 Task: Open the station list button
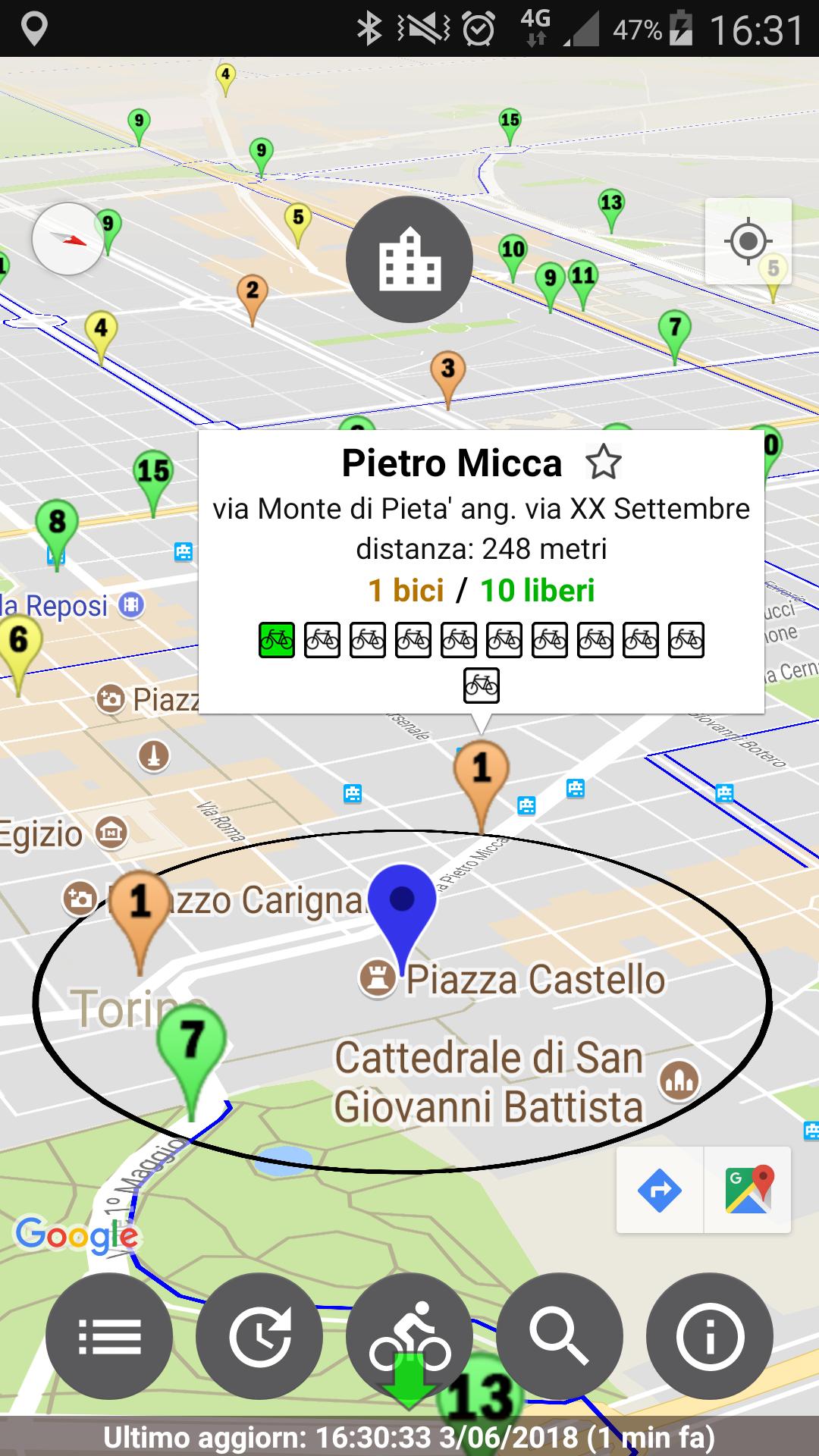coord(109,1335)
